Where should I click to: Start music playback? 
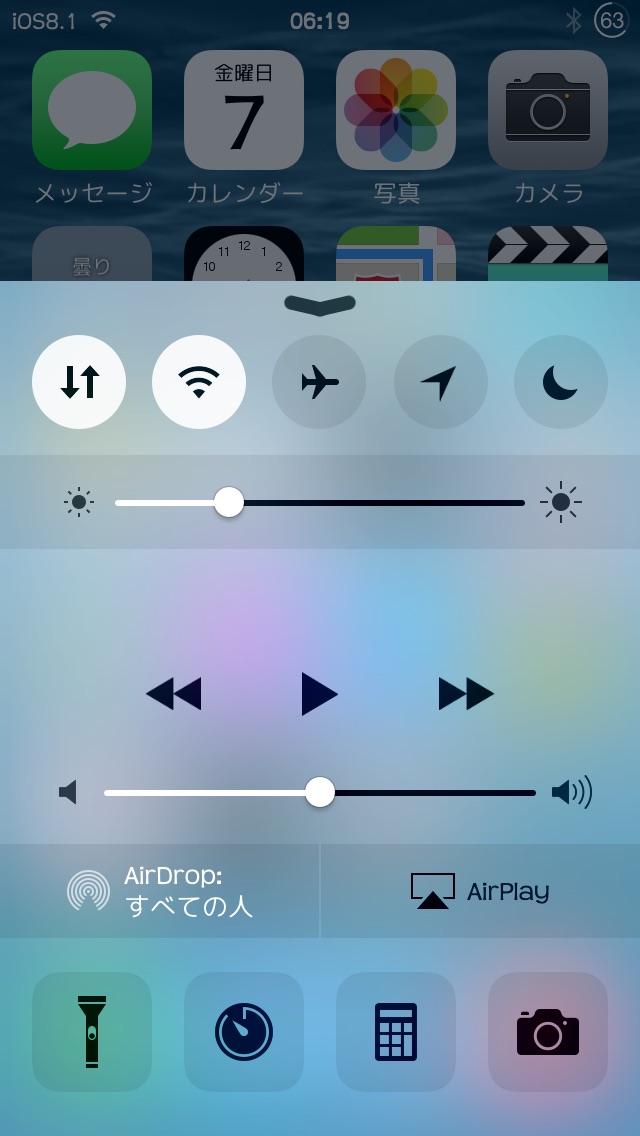pyautogui.click(x=319, y=693)
